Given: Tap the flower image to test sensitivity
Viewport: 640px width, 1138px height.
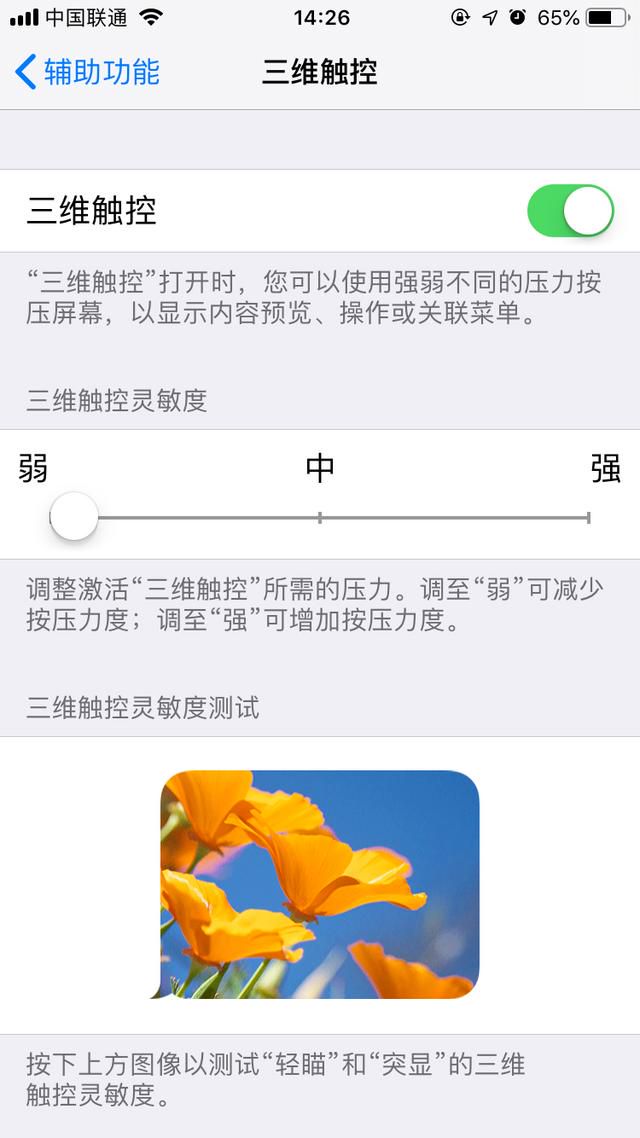Looking at the screenshot, I should (x=320, y=884).
